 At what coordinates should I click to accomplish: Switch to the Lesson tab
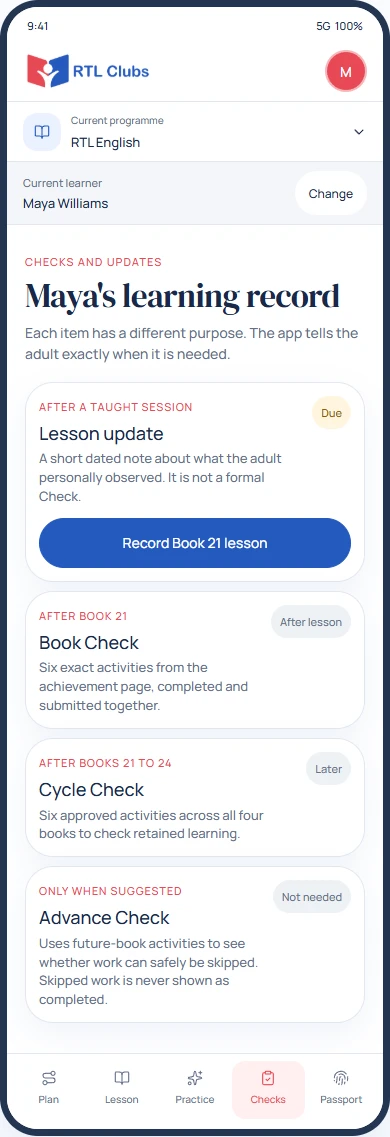[122, 1088]
